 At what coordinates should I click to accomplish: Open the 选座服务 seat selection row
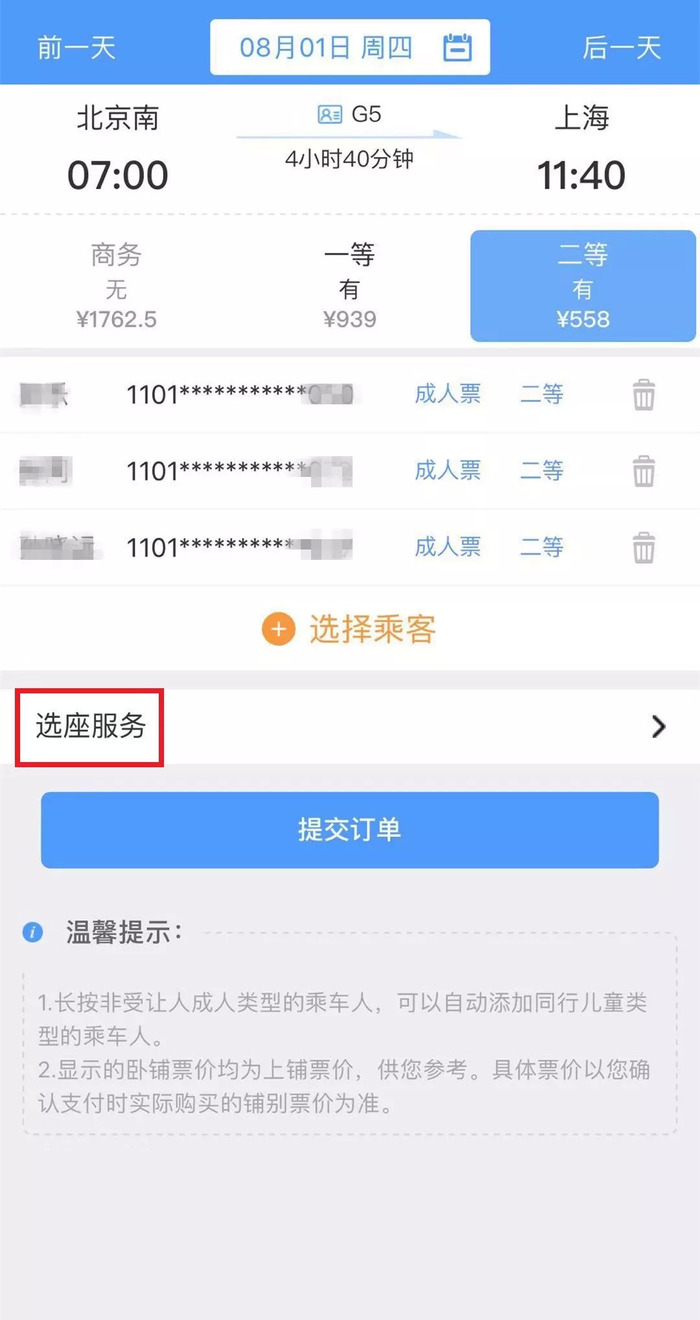click(350, 727)
